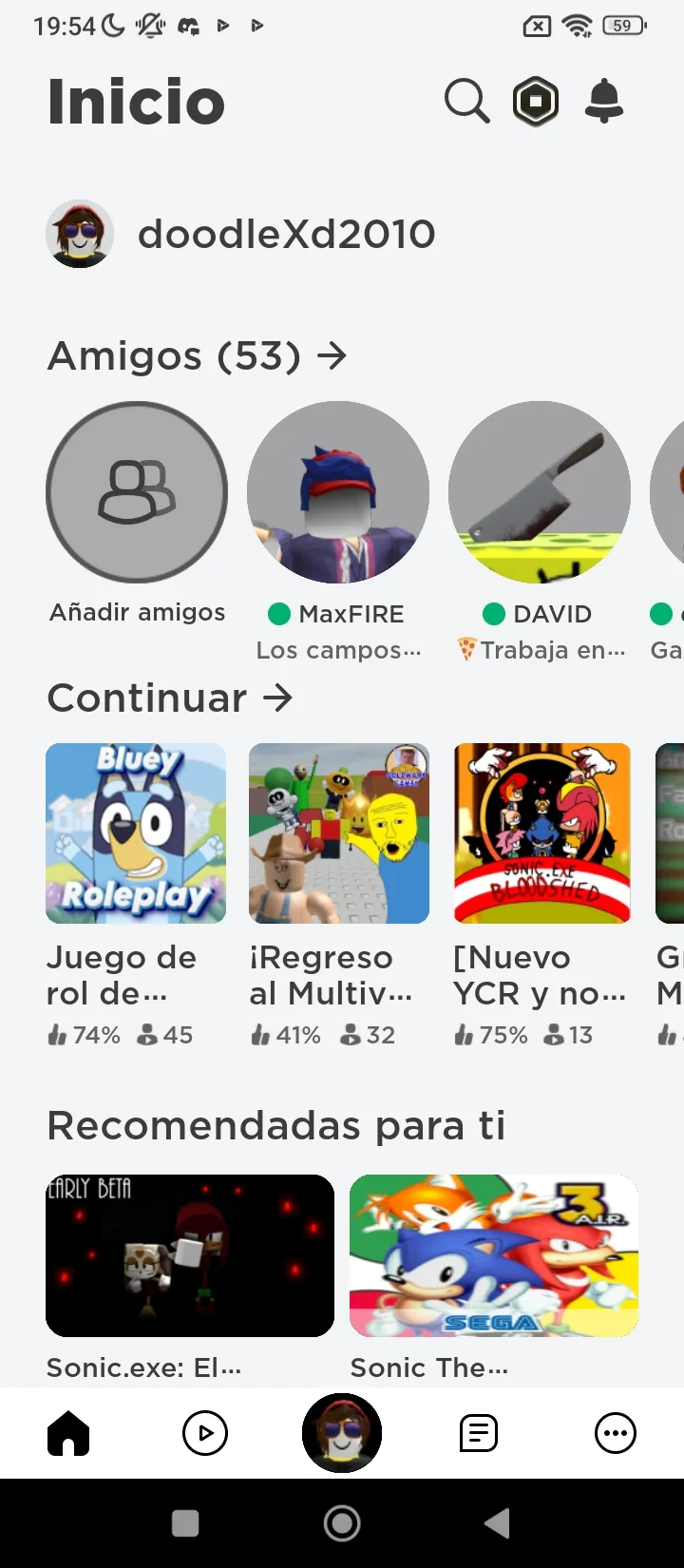Open the Robux icon
This screenshot has width=684, height=1568.
click(x=536, y=101)
